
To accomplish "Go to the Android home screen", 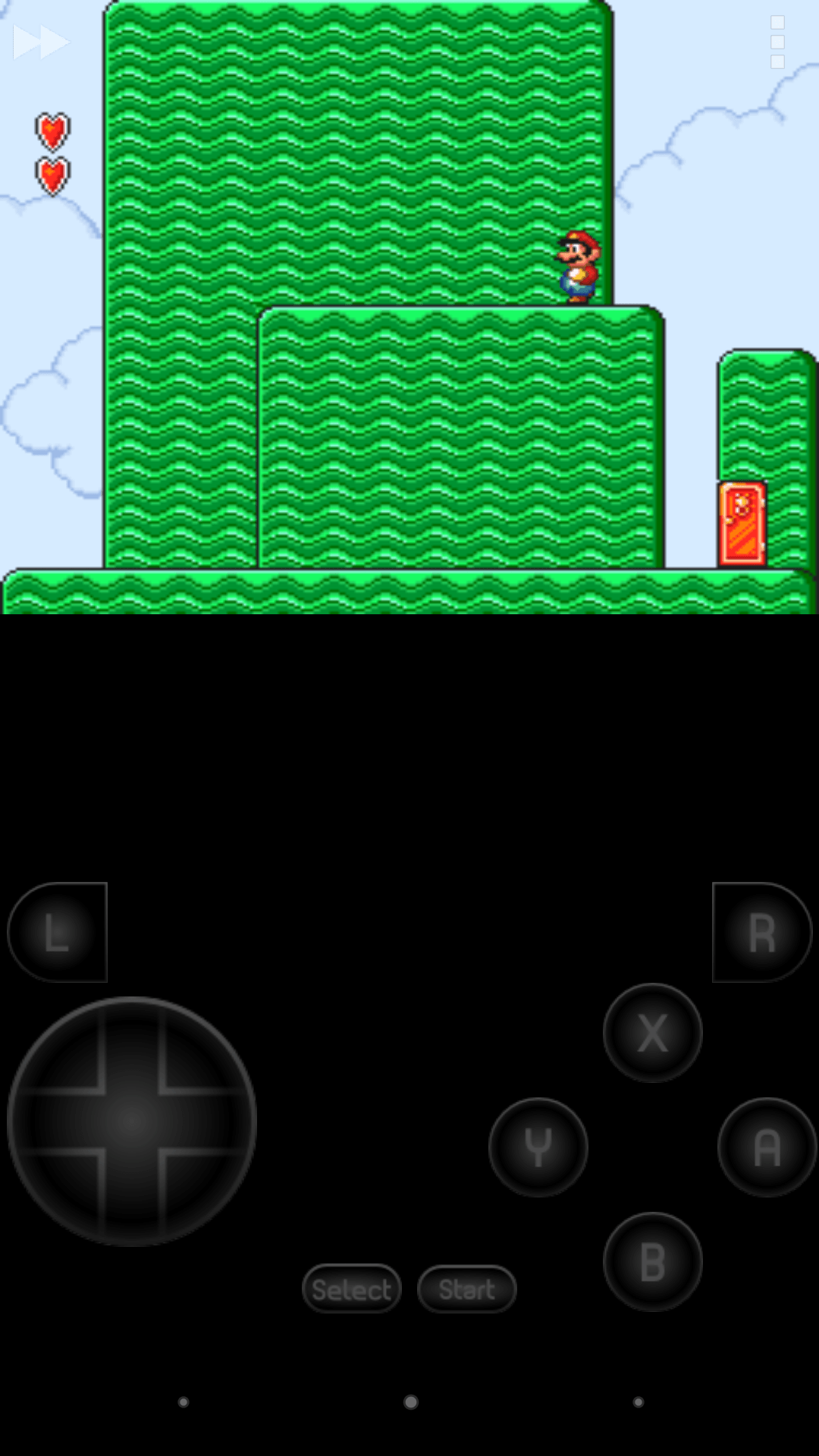I will click(410, 1402).
